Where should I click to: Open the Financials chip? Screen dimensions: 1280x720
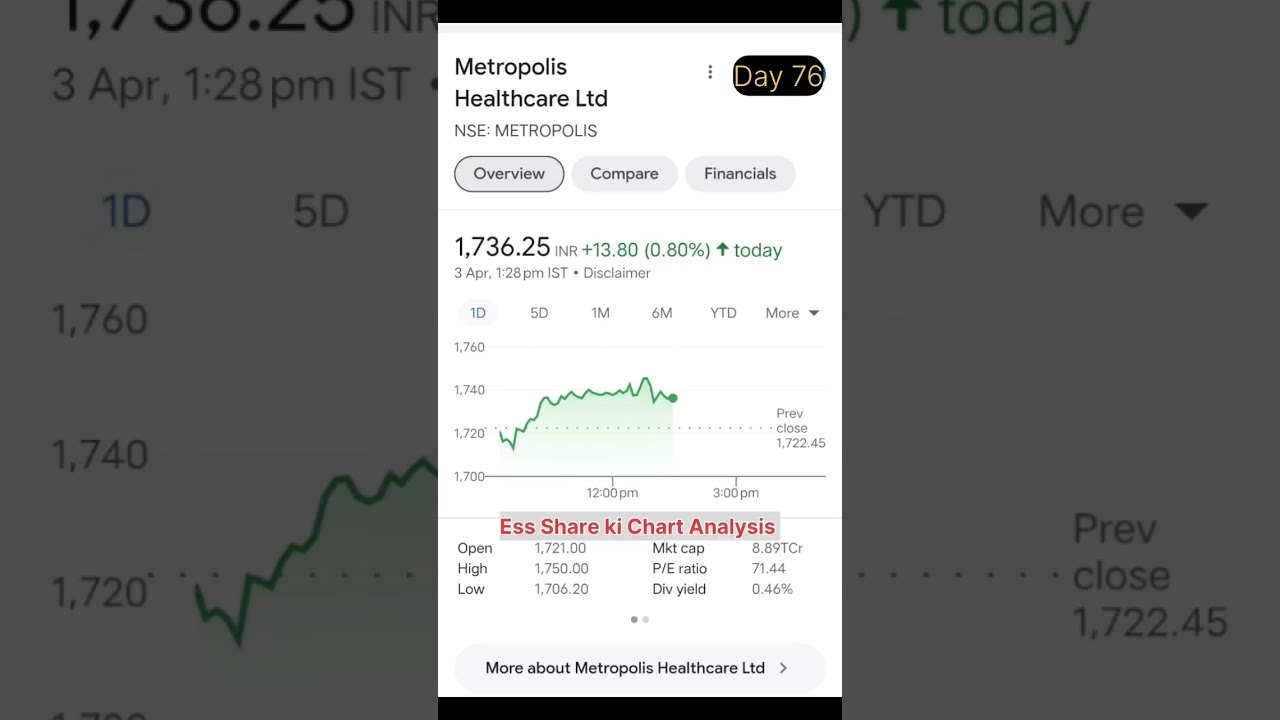(740, 174)
